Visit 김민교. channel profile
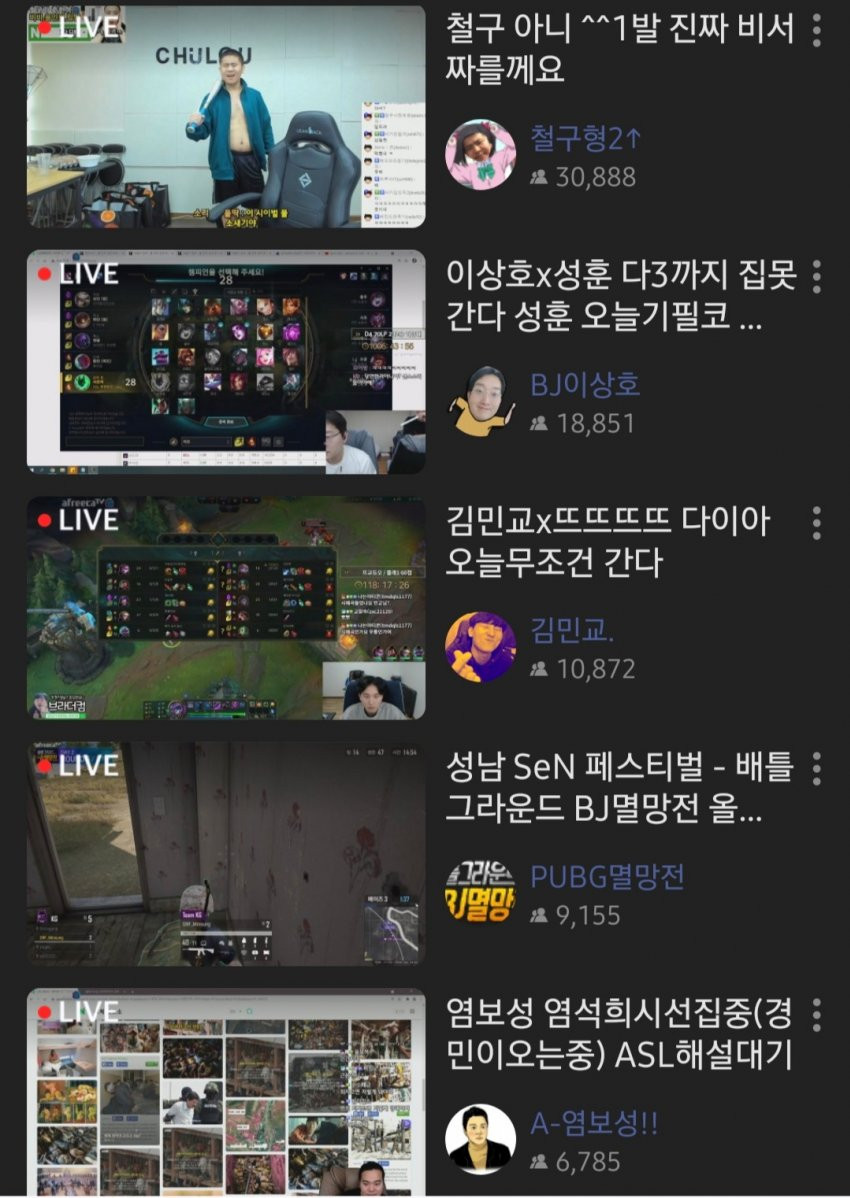 point(480,646)
